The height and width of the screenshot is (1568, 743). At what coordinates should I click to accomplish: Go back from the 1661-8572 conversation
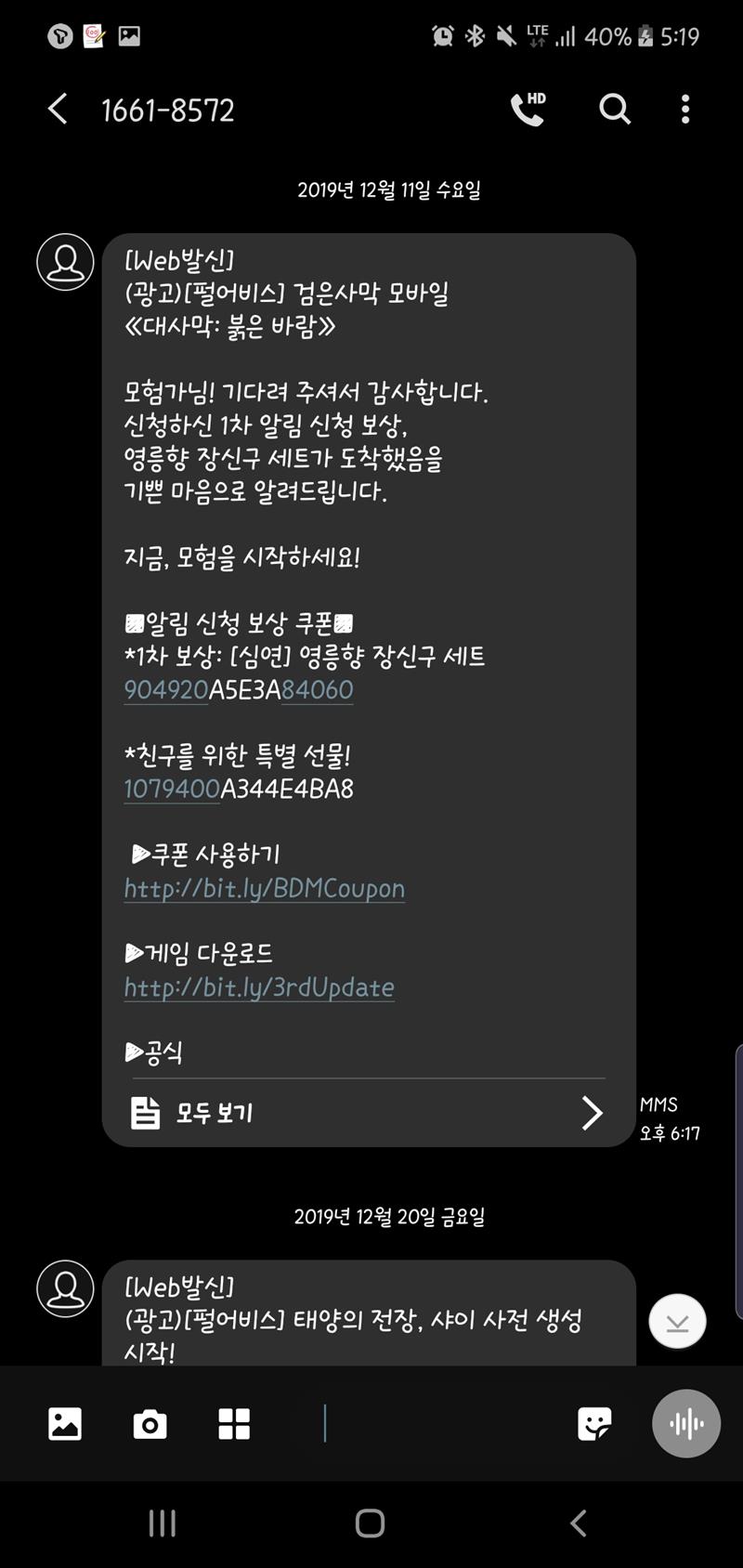pos(58,110)
